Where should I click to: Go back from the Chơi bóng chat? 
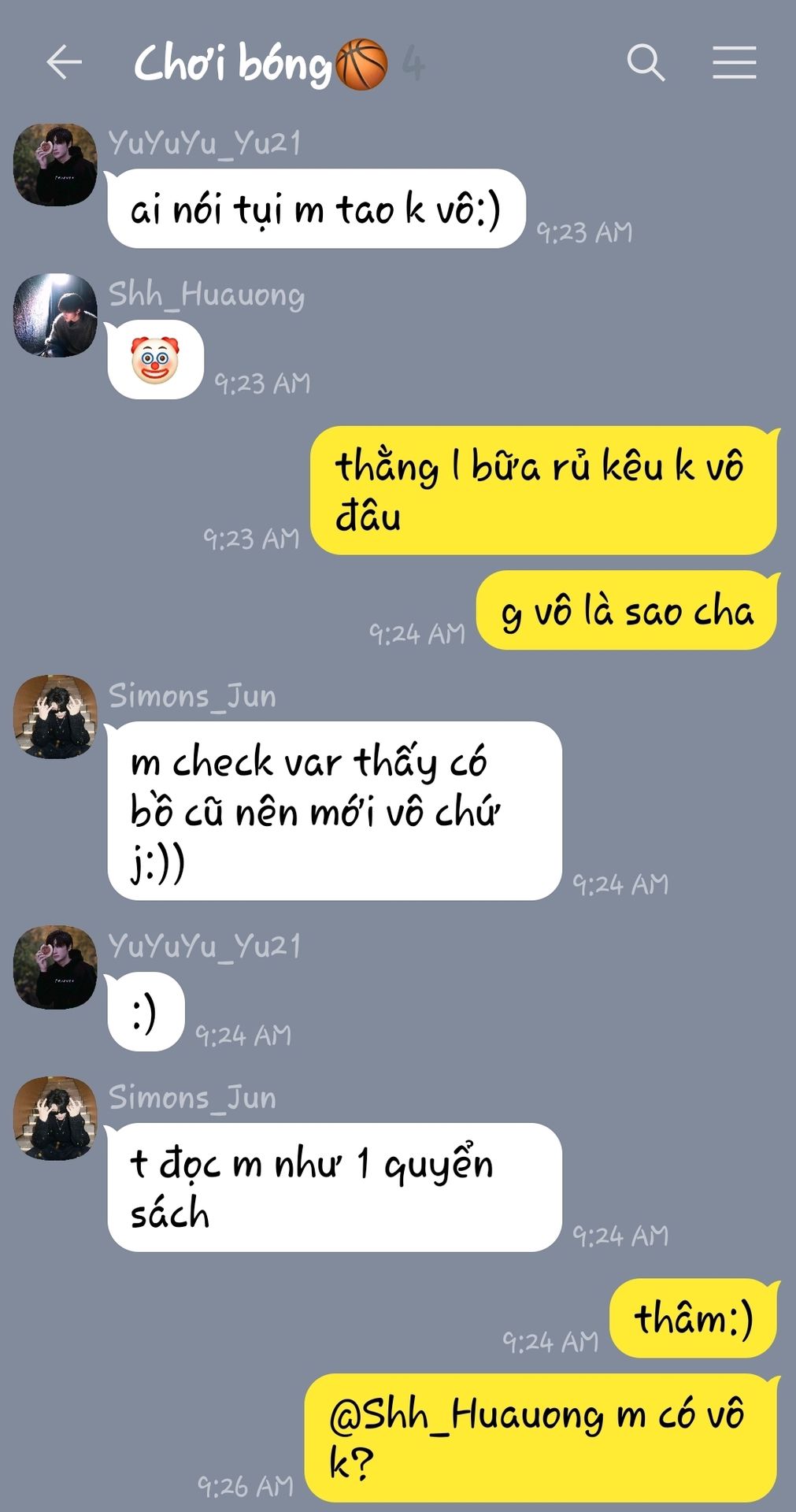click(64, 63)
